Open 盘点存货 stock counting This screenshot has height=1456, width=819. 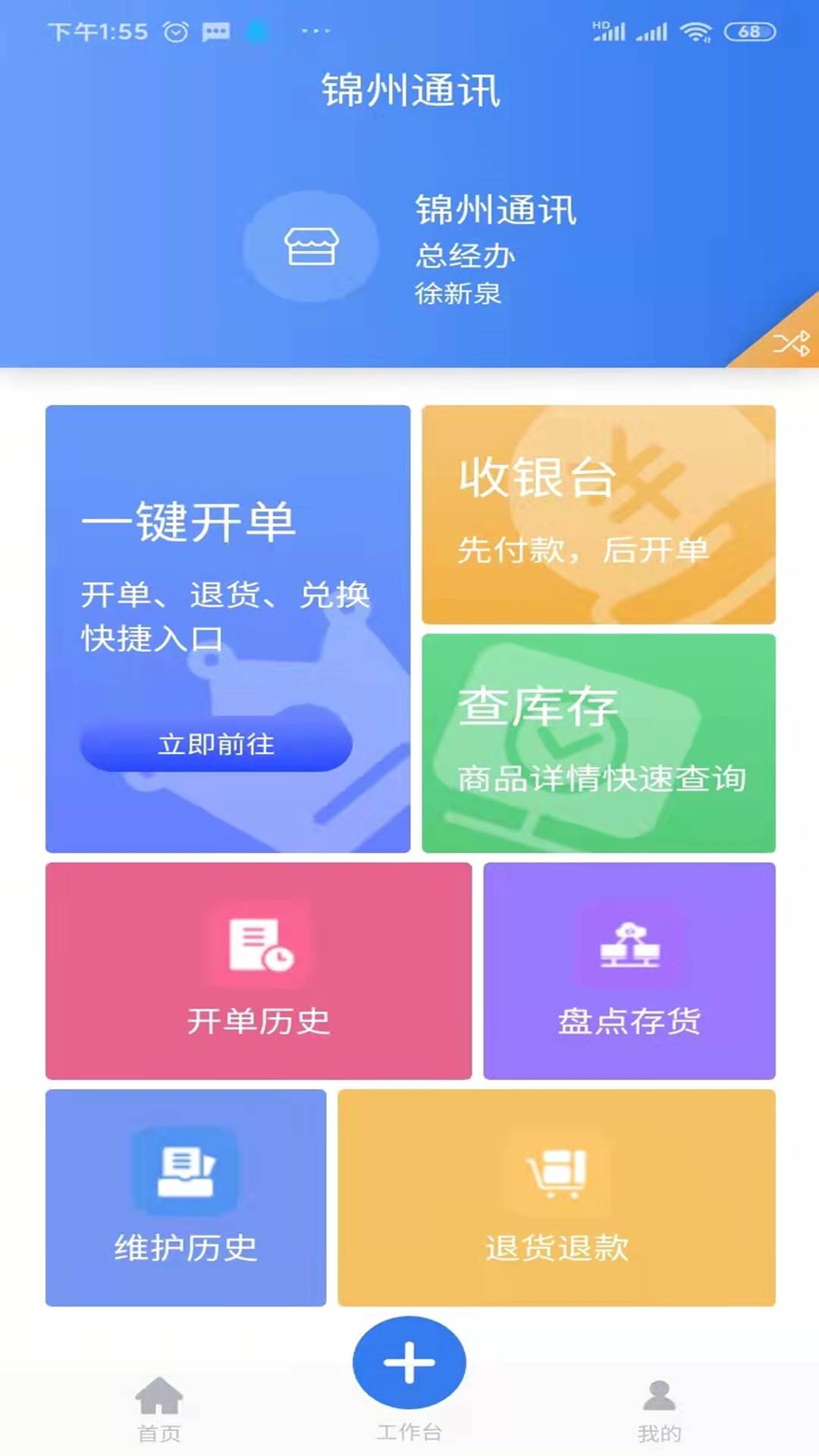[x=629, y=971]
